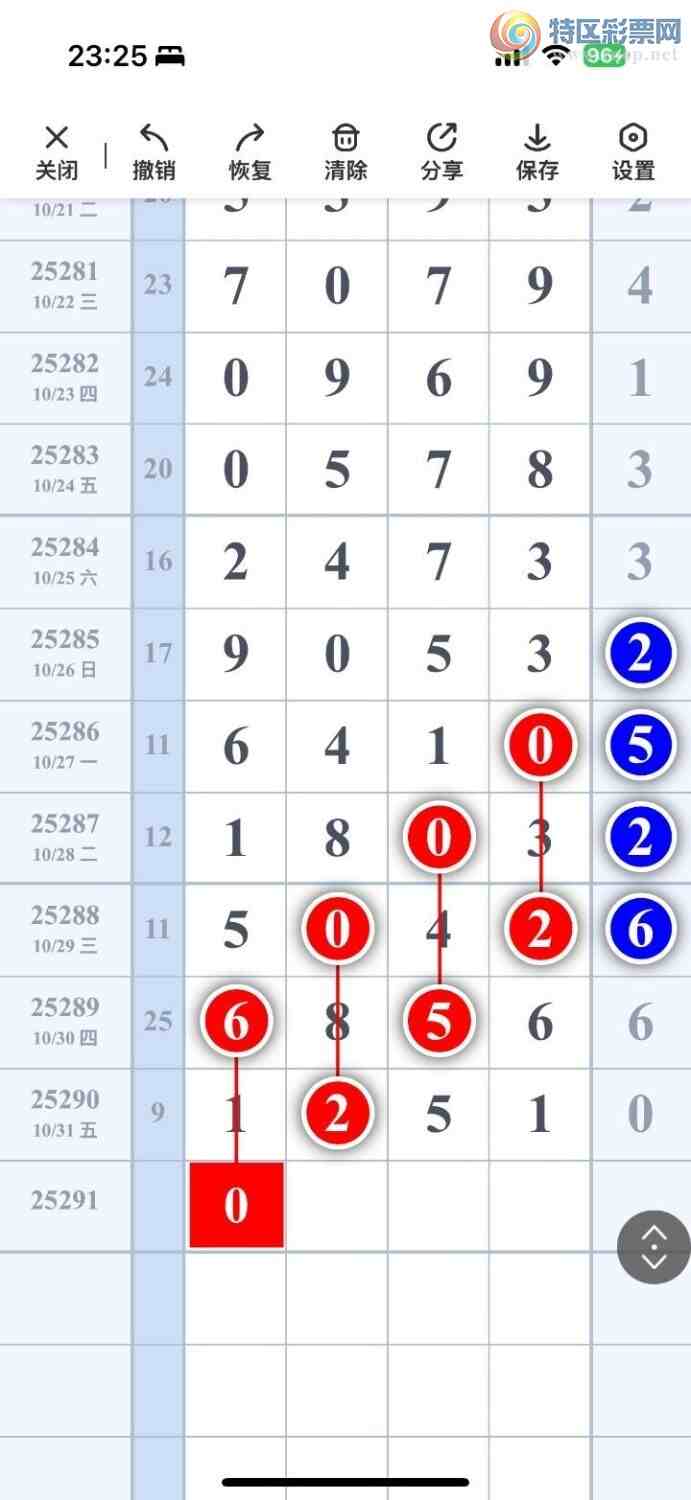Close the chart editor
Viewport: 691px width, 1500px height.
pos(57,152)
